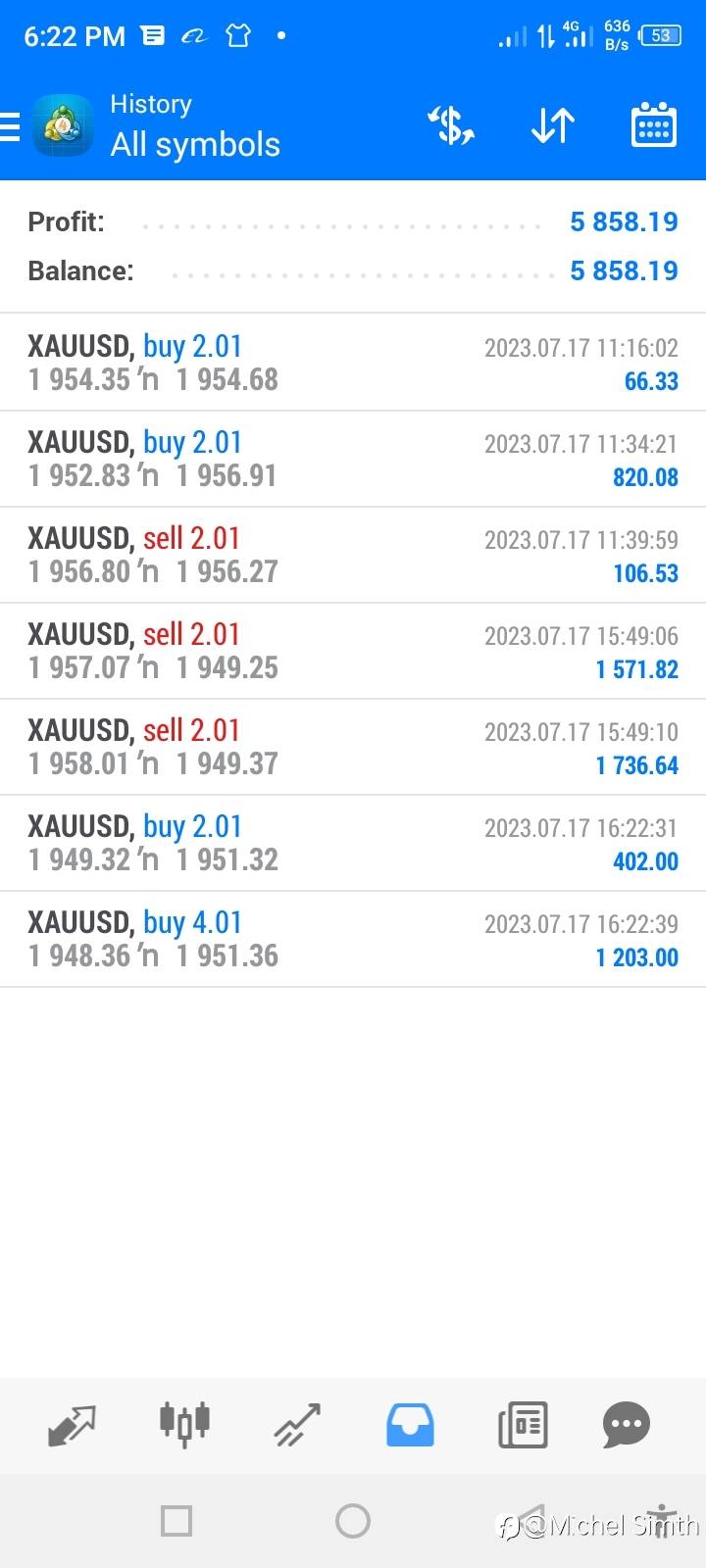706x1568 pixels.
Task: Open the sort order arrows
Action: (553, 126)
